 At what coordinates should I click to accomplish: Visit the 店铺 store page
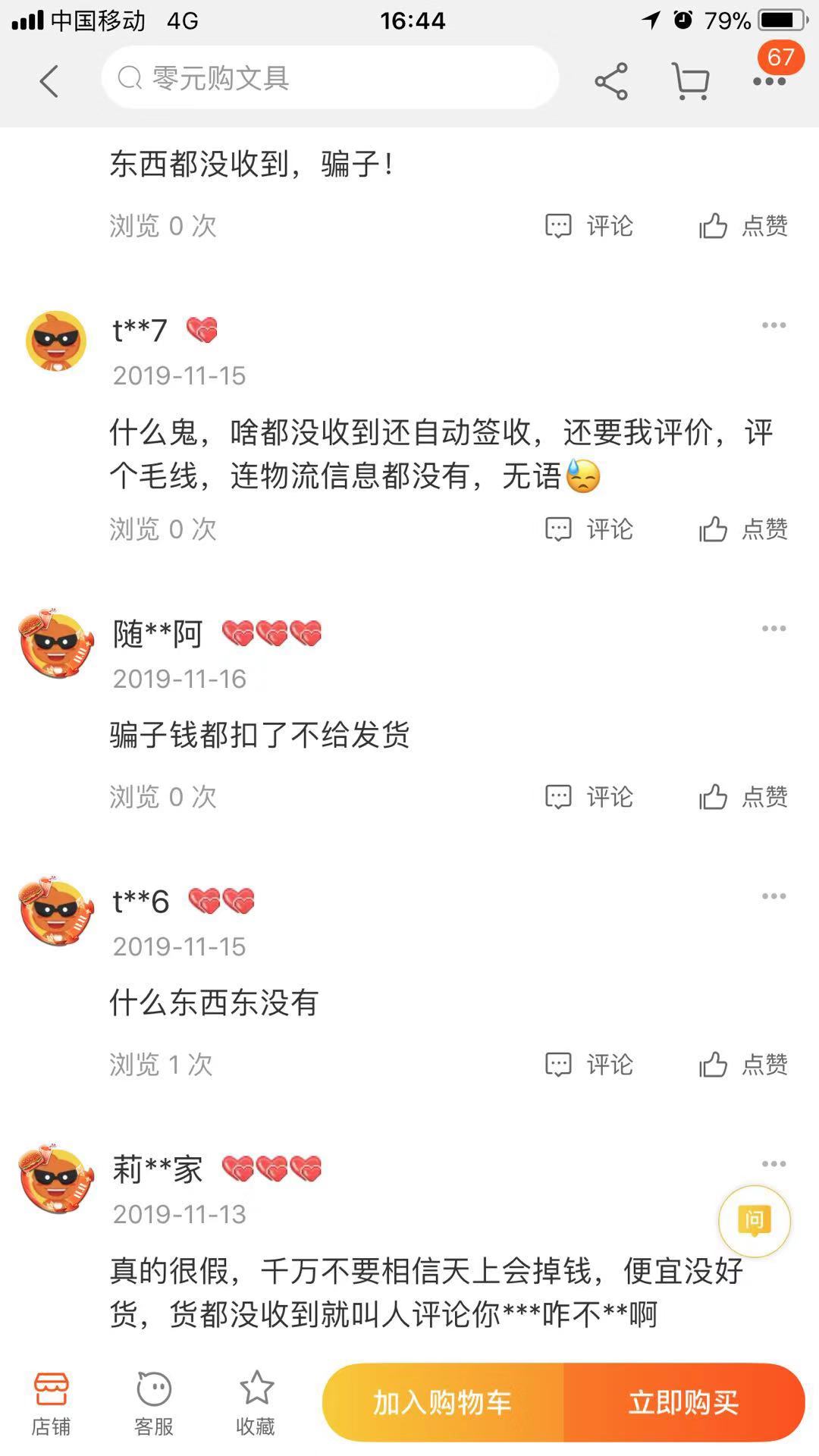(51, 1403)
